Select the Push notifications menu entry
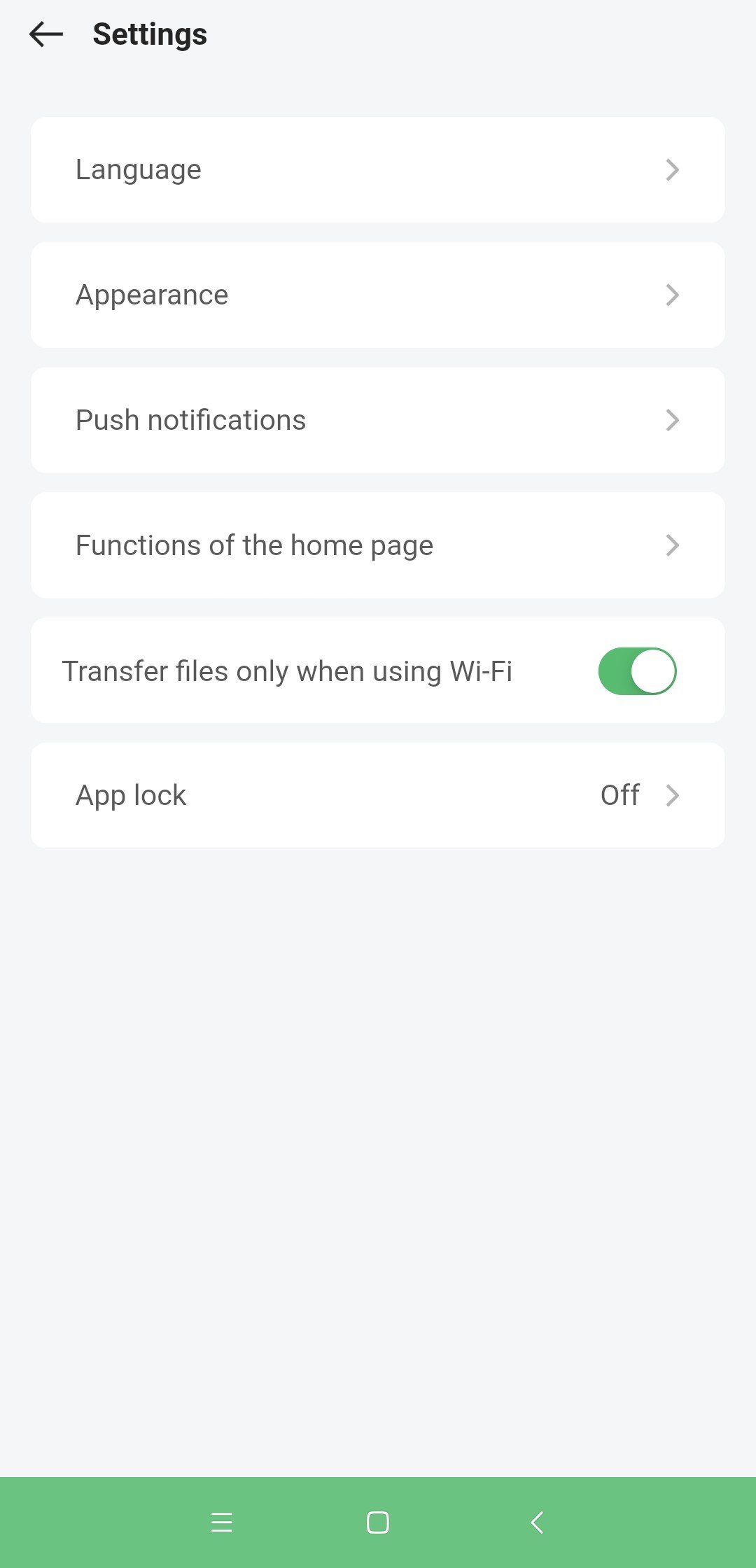 [378, 420]
